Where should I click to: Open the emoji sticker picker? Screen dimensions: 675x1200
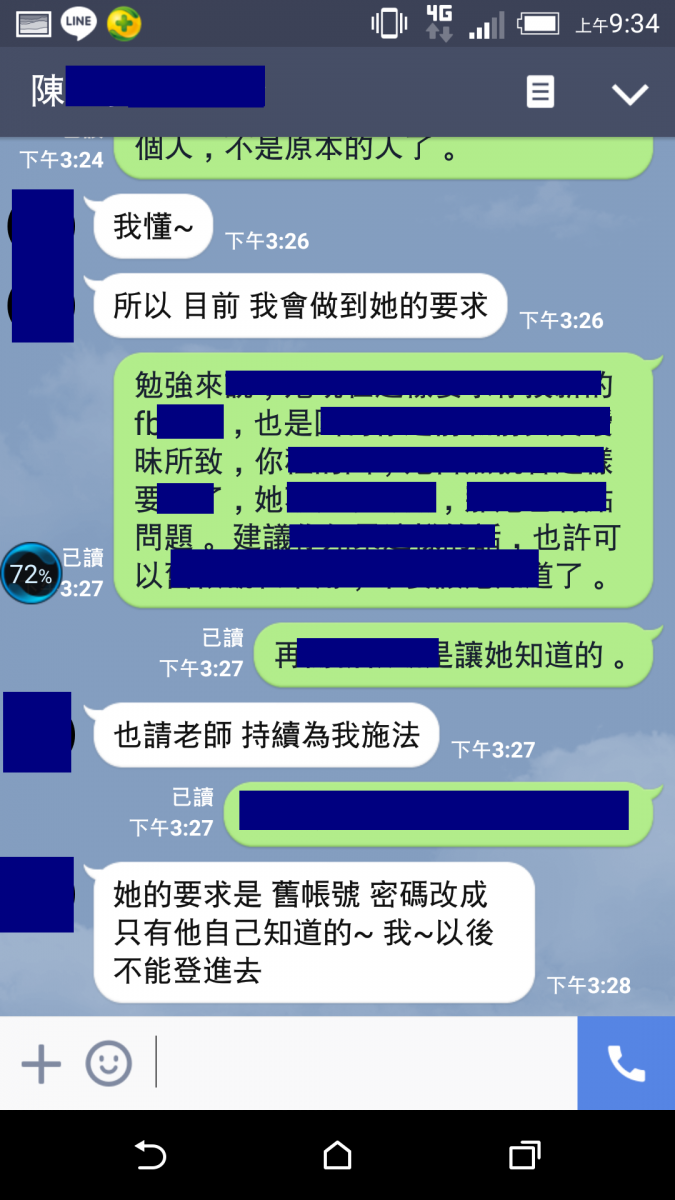[x=108, y=1064]
